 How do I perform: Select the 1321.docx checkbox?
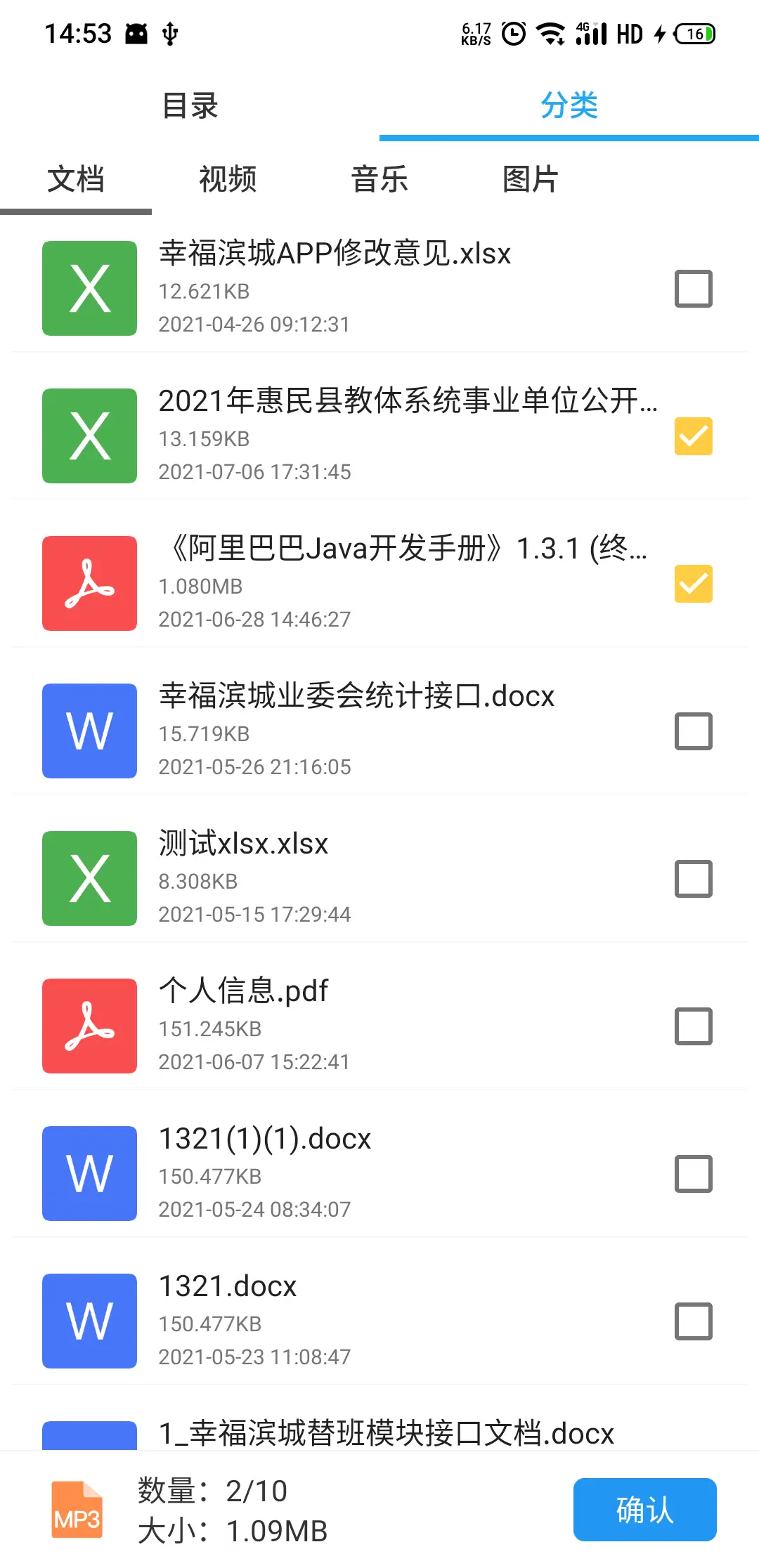click(694, 1321)
